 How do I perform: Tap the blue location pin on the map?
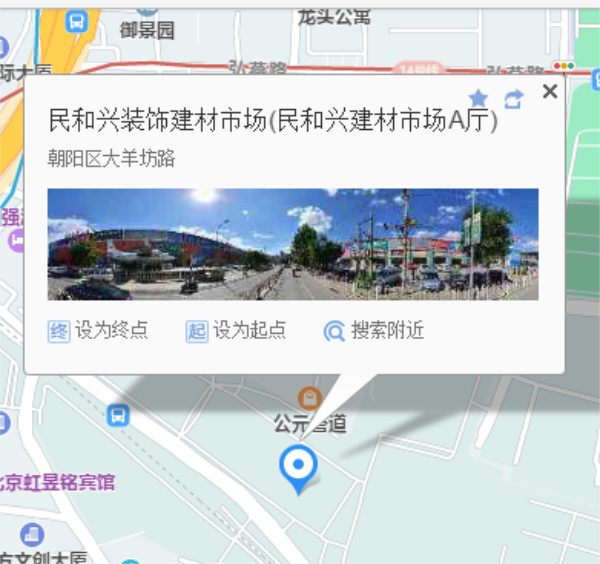pos(298,467)
